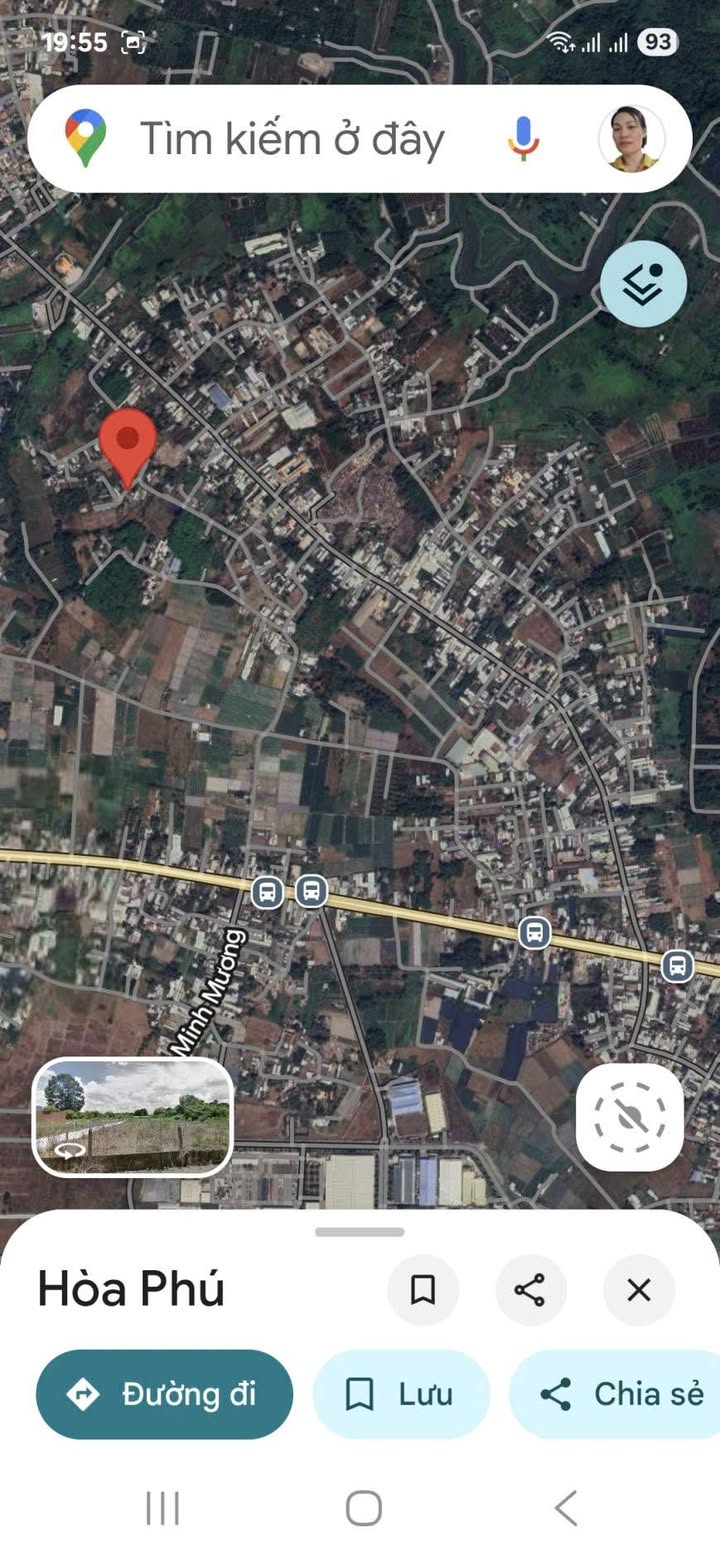The image size is (720, 1561).
Task: Expand the place sheet using its drag handle
Action: click(x=360, y=1232)
